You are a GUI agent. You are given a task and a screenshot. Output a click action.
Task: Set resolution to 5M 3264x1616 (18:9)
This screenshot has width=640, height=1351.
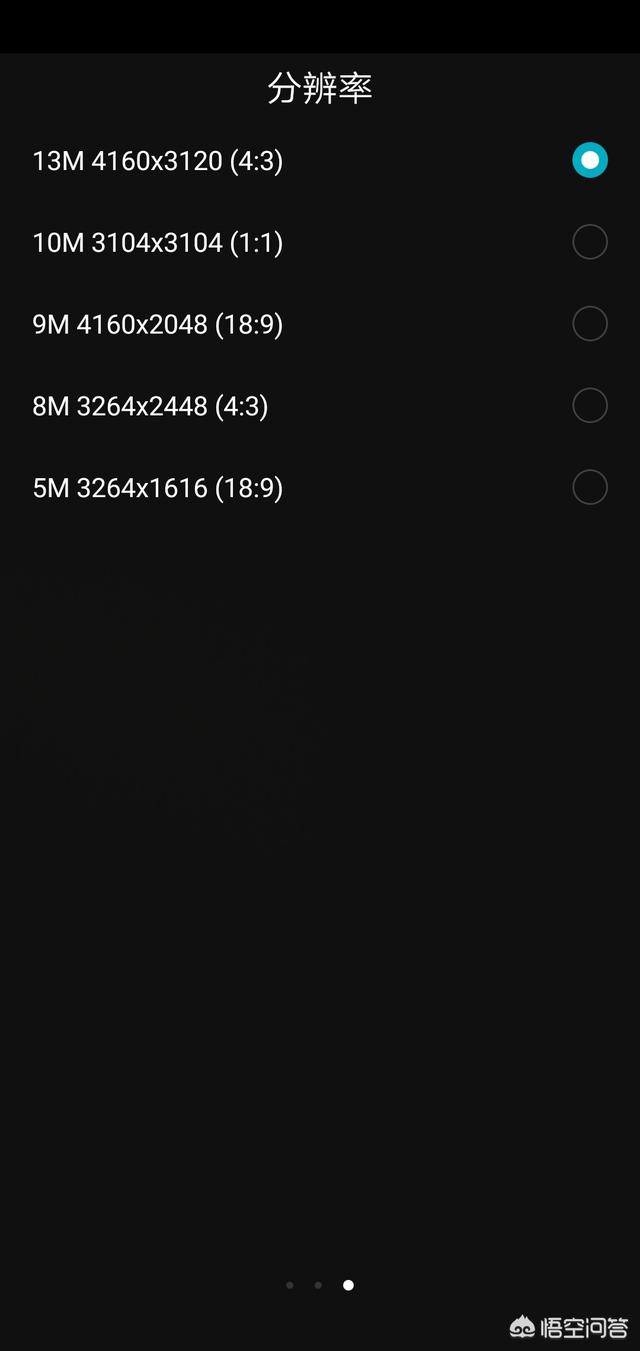pyautogui.click(x=320, y=488)
